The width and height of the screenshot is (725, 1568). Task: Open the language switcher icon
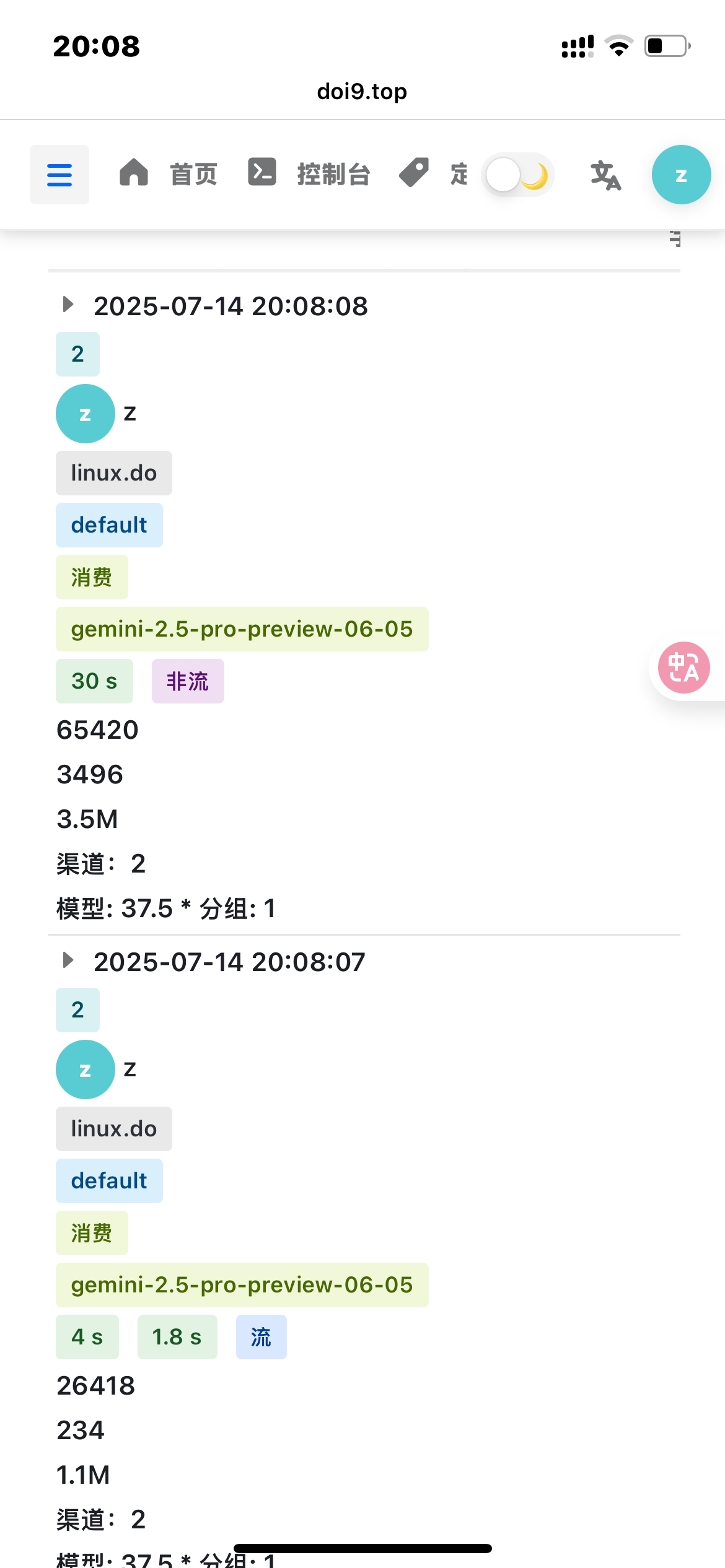coord(605,175)
